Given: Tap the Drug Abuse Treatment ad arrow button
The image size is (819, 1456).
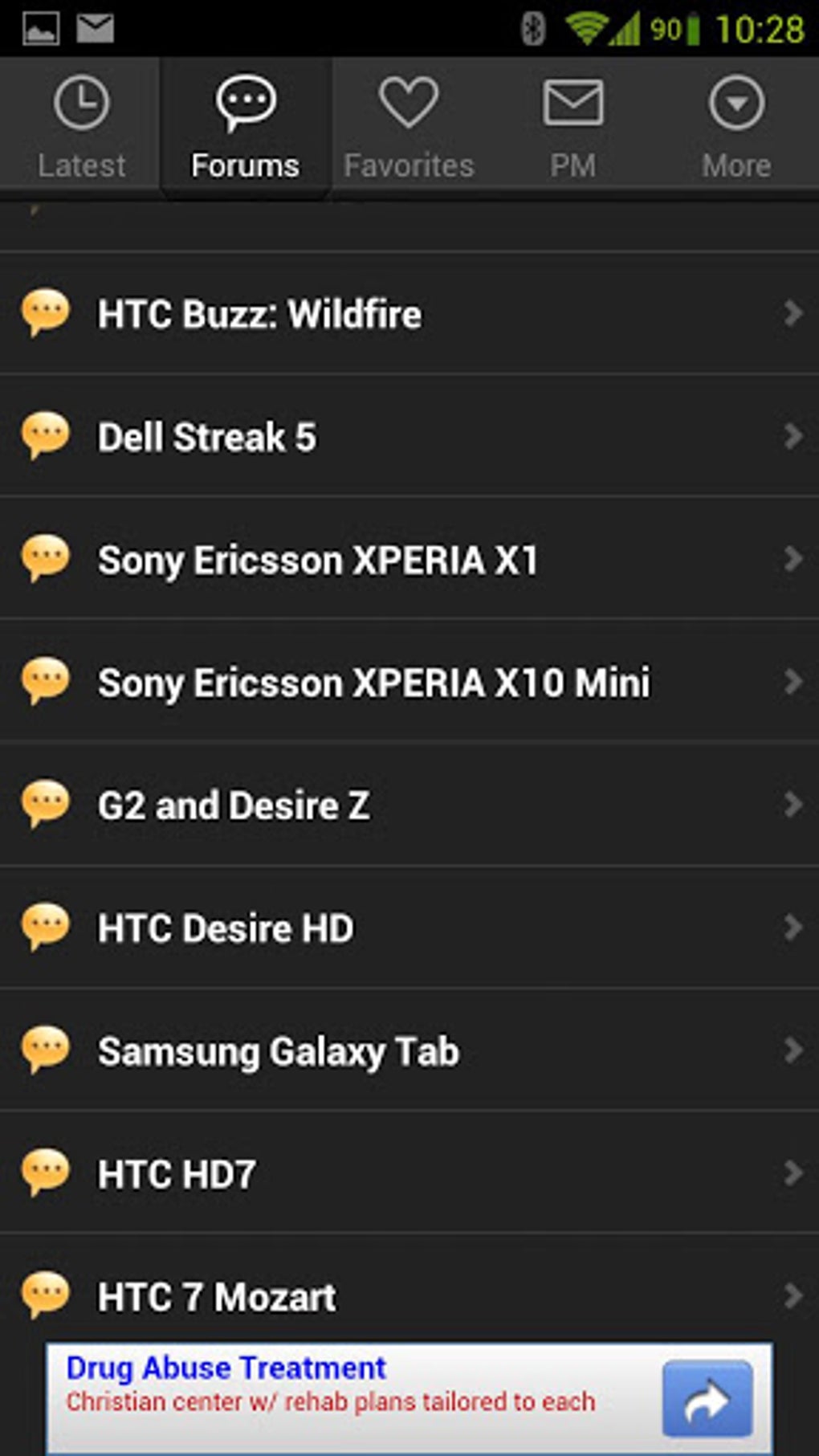Looking at the screenshot, I should point(707,1399).
